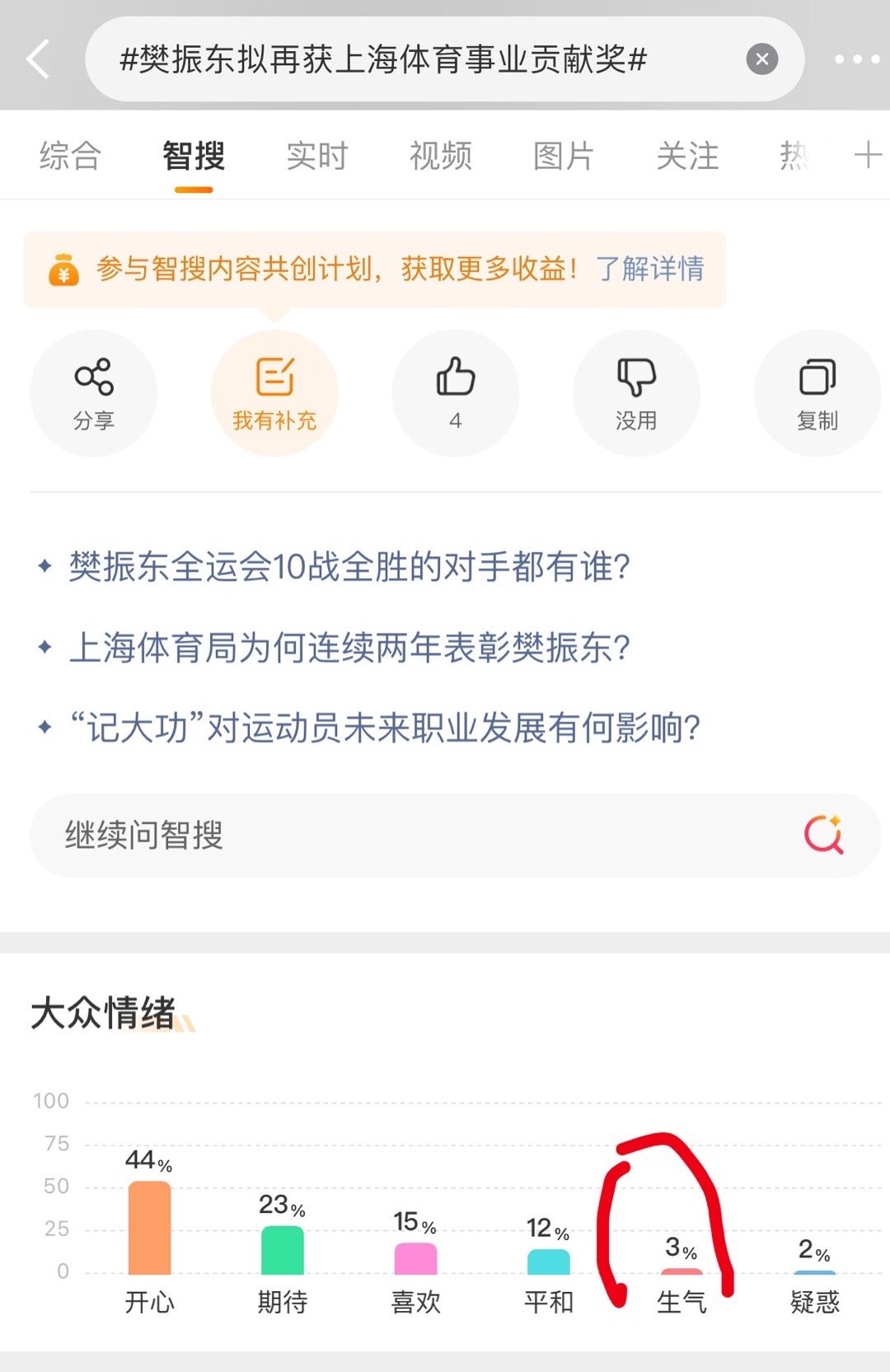
Task: Switch to the 实时 tab
Action: pyautogui.click(x=316, y=157)
